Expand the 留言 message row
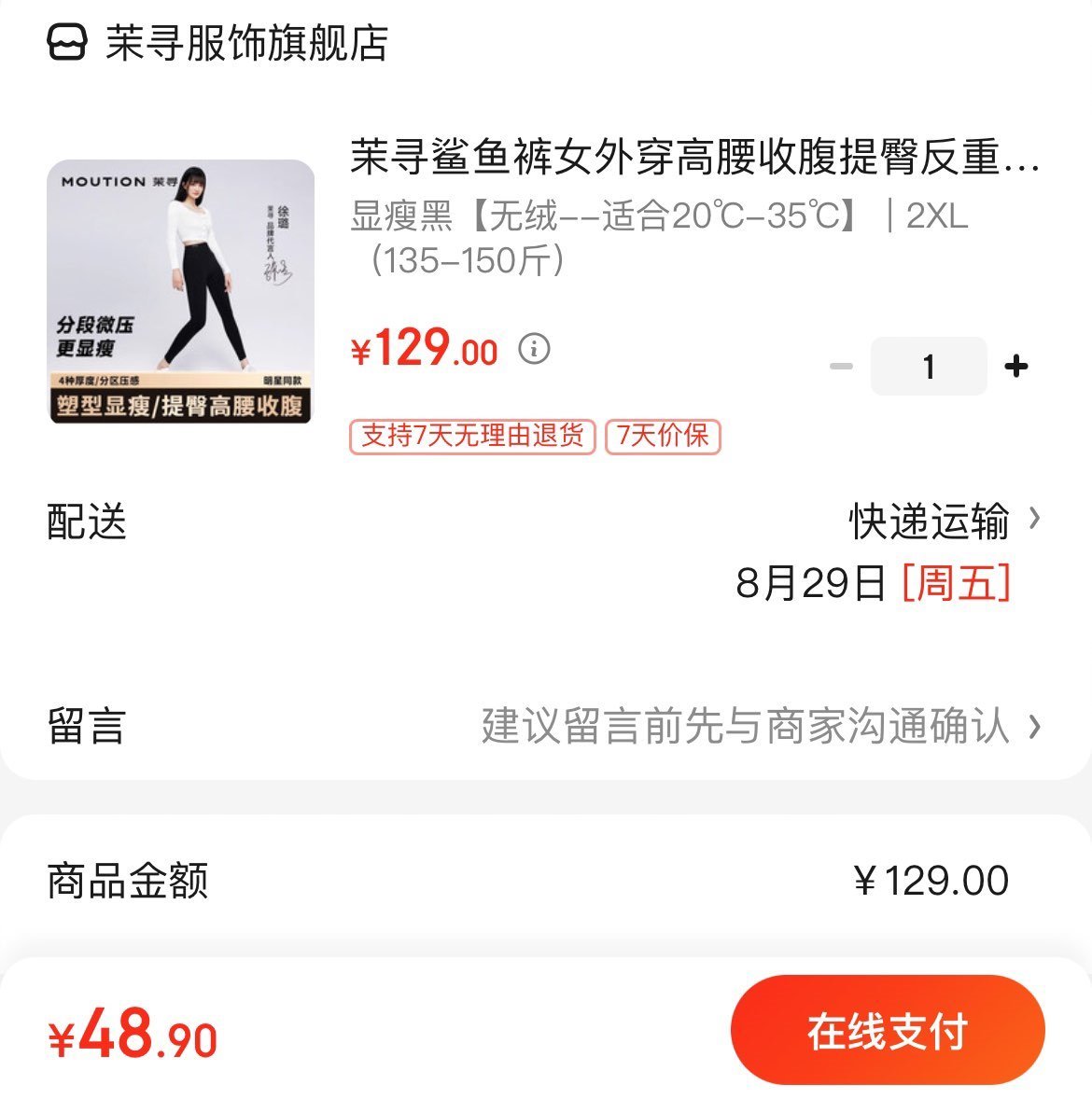This screenshot has width=1092, height=1099. point(1036,727)
